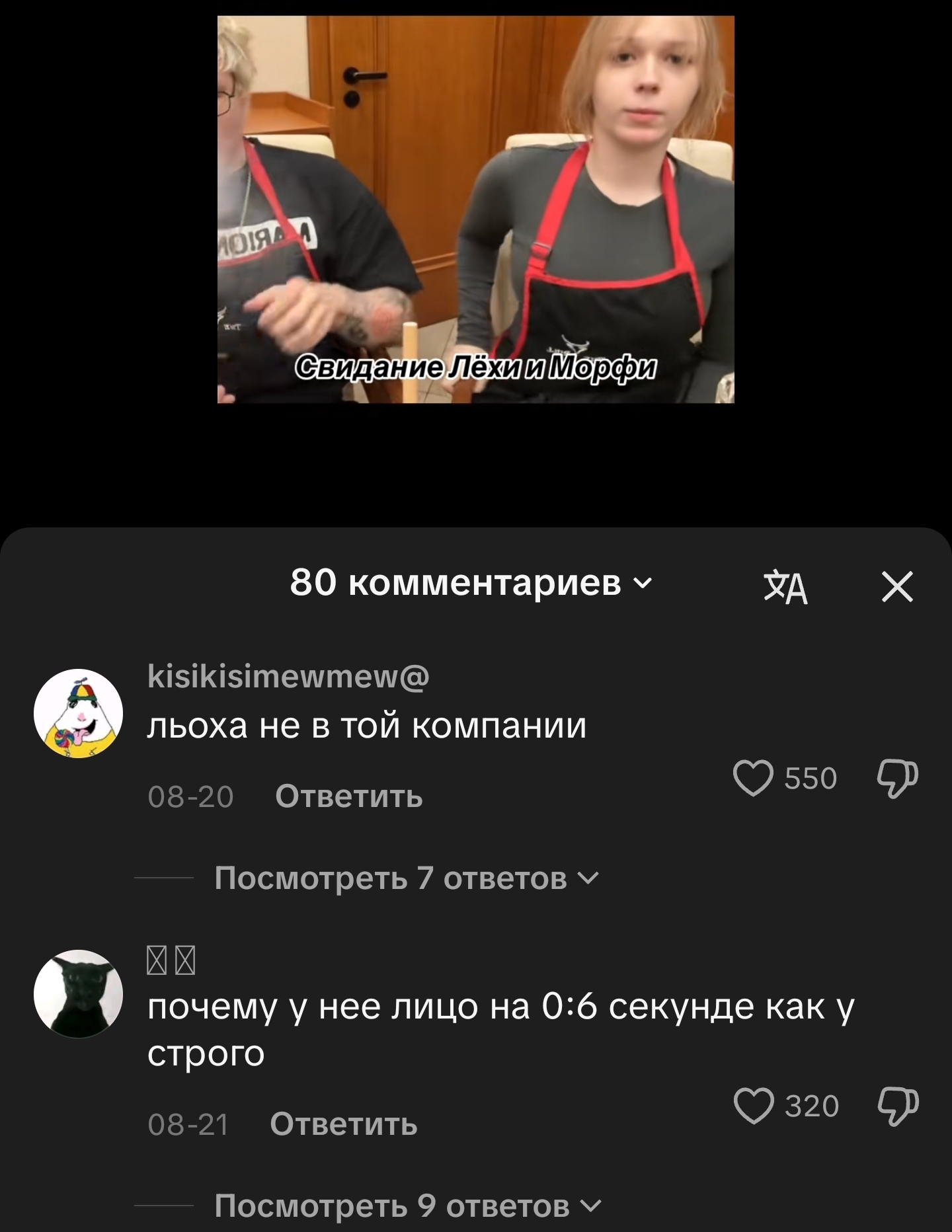
Task: Close the comments panel
Action: click(x=897, y=586)
